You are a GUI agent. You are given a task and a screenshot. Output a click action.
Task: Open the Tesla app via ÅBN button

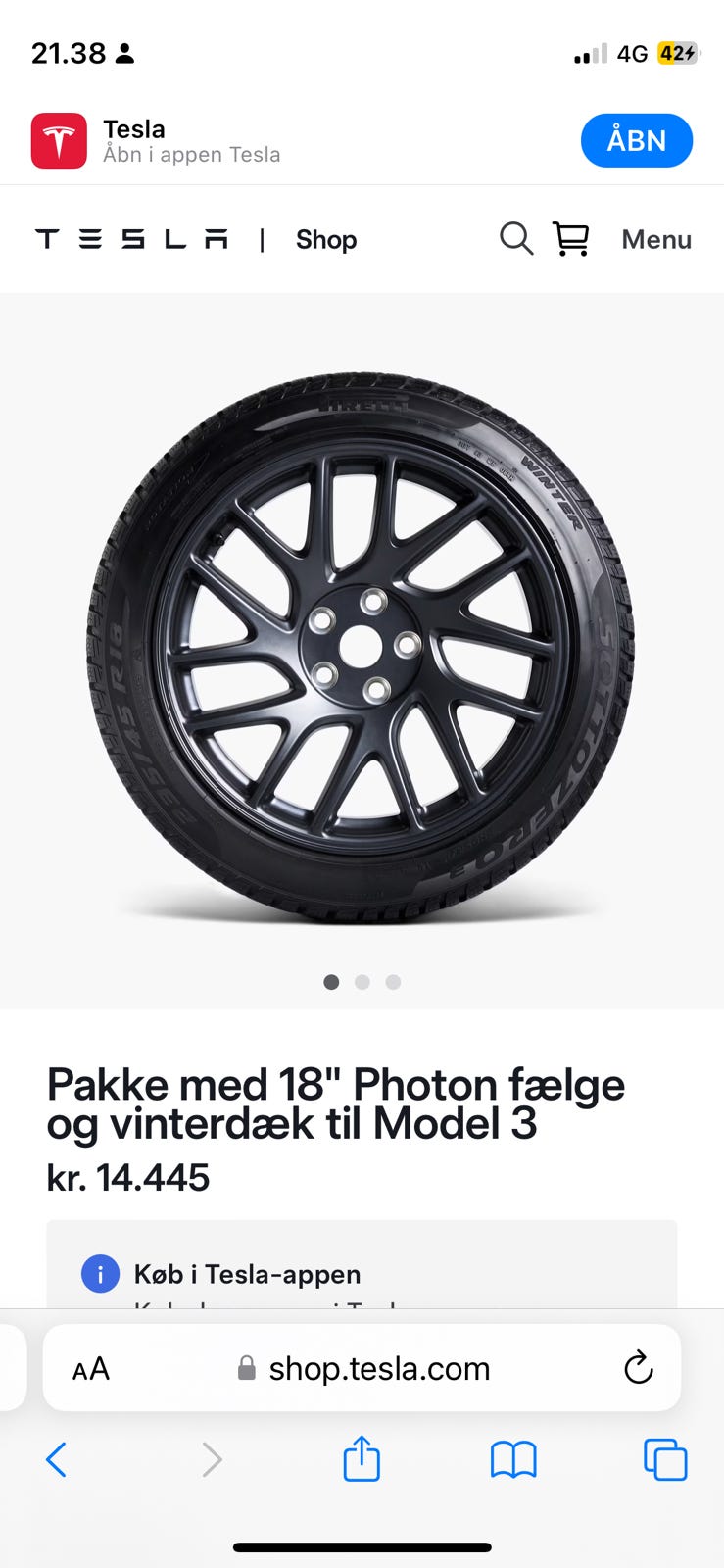[636, 141]
